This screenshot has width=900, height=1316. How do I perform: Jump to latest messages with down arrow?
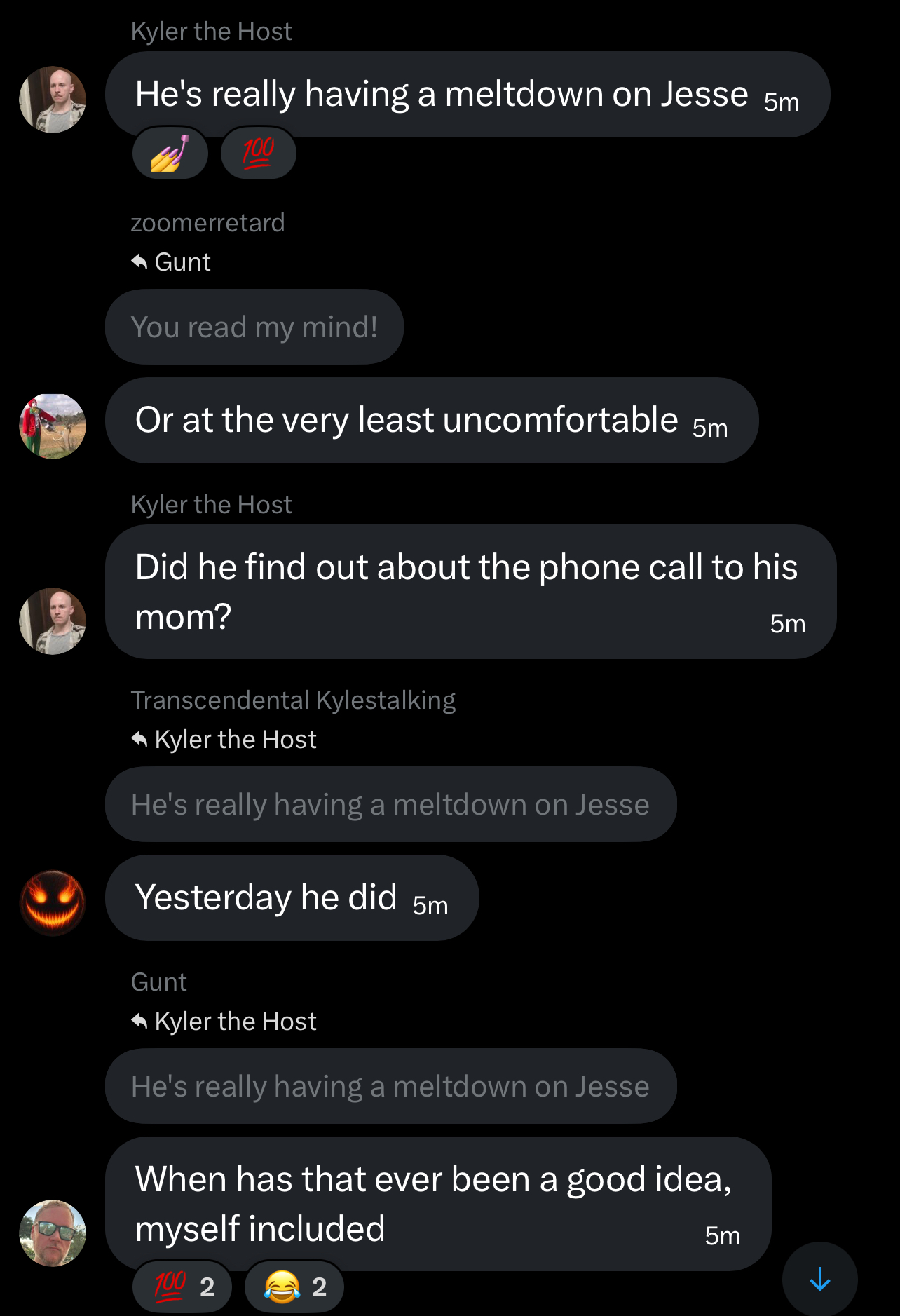(819, 1280)
